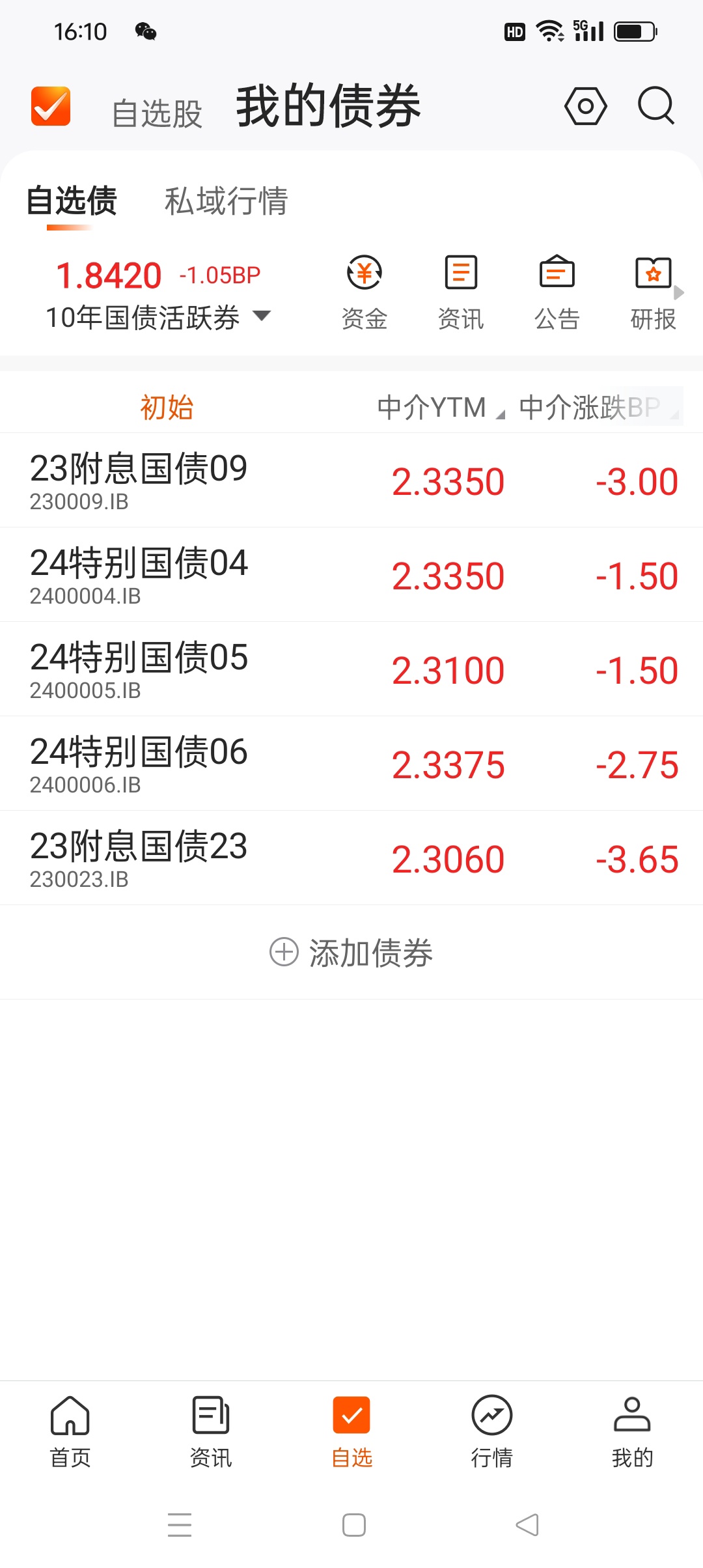Open the 公告 shortcut
The image size is (703, 1568).
(557, 292)
